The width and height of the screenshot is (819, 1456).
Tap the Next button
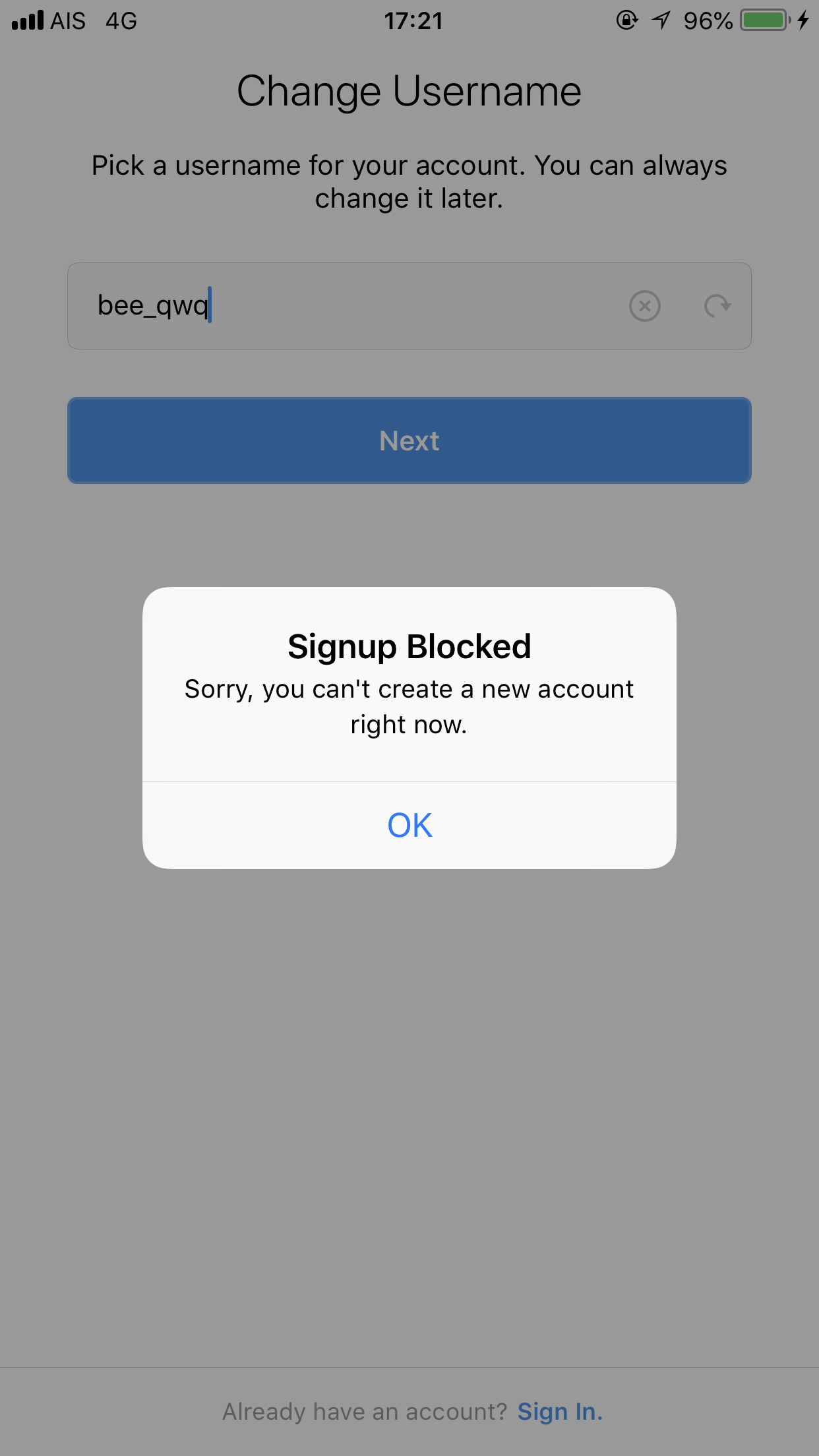[409, 440]
